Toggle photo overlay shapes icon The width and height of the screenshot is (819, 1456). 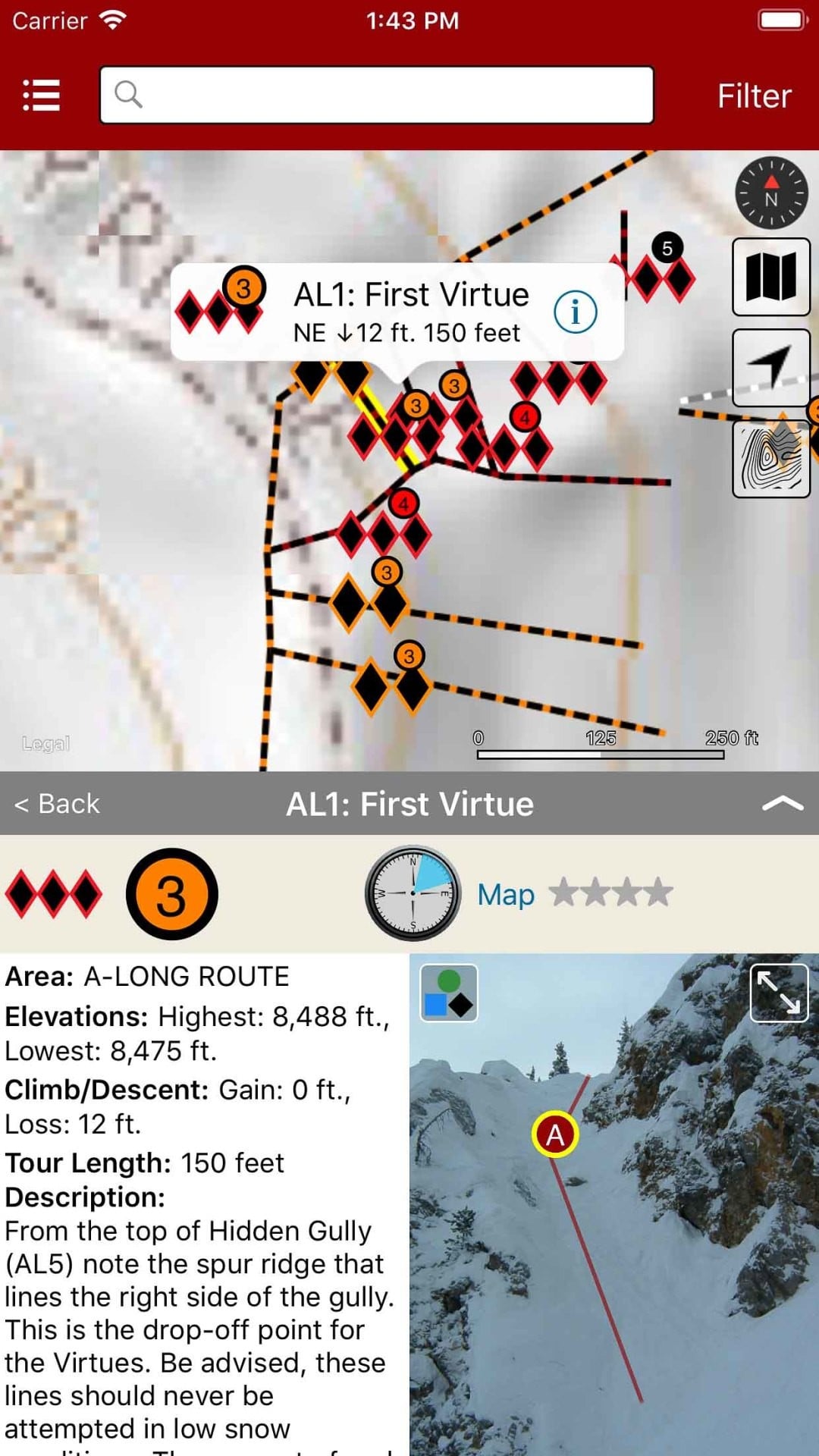coord(449,993)
